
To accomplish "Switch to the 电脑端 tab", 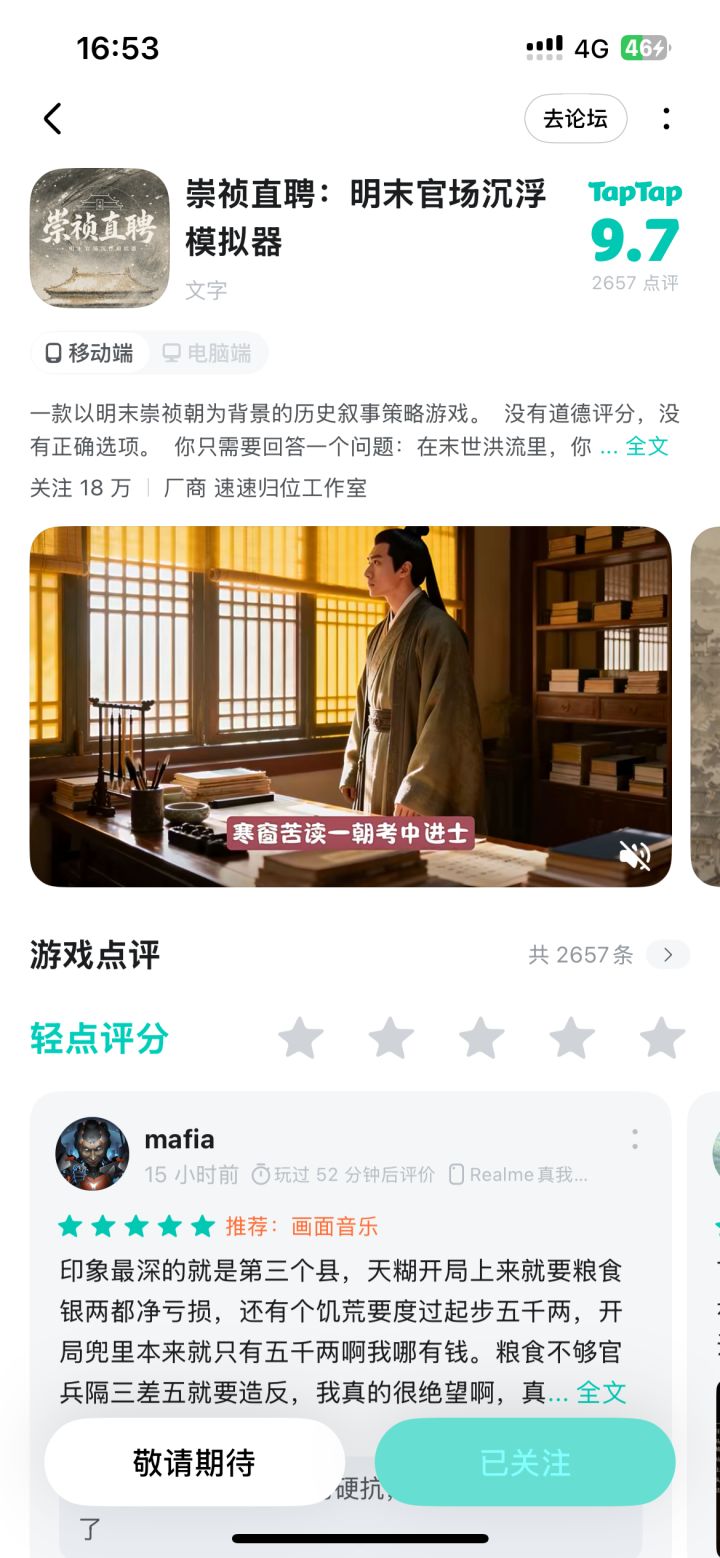I will (208, 353).
